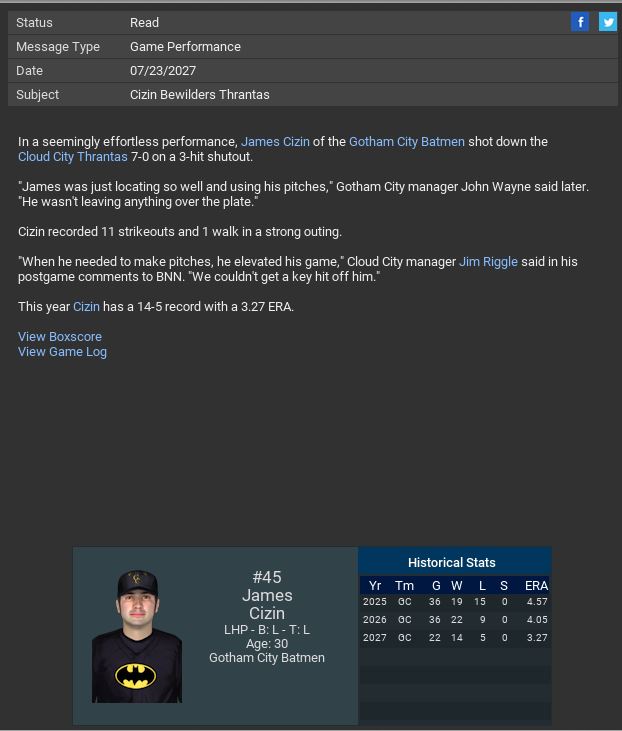View the game log

coord(62,352)
